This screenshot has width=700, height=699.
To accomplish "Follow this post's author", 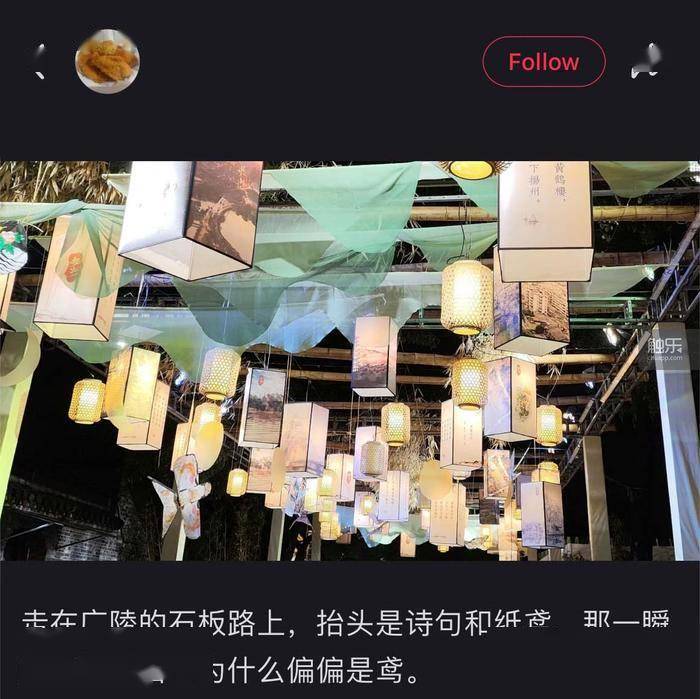I will pyautogui.click(x=543, y=62).
